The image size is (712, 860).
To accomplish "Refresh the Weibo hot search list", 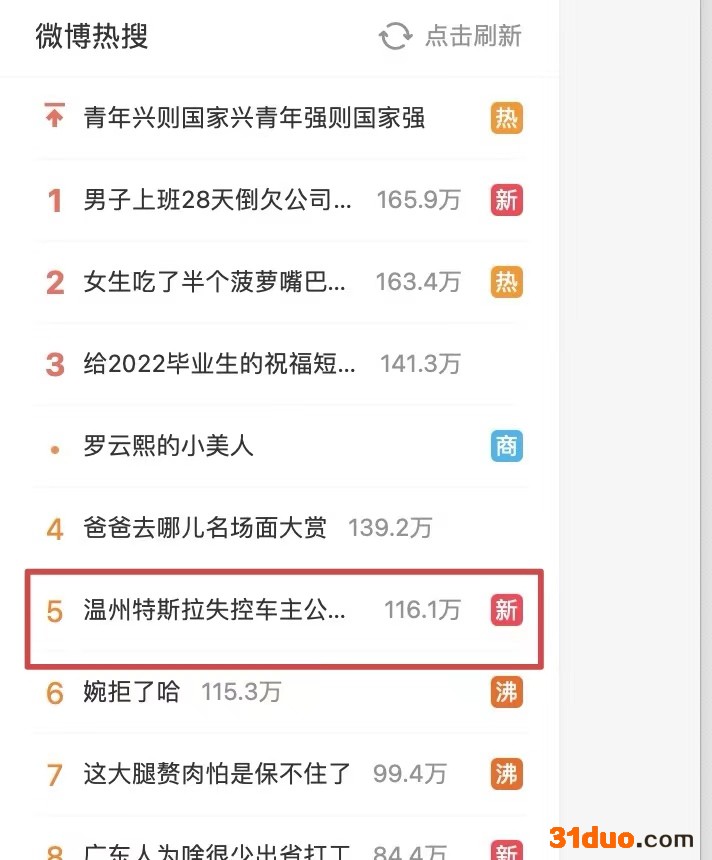I will pyautogui.click(x=451, y=36).
